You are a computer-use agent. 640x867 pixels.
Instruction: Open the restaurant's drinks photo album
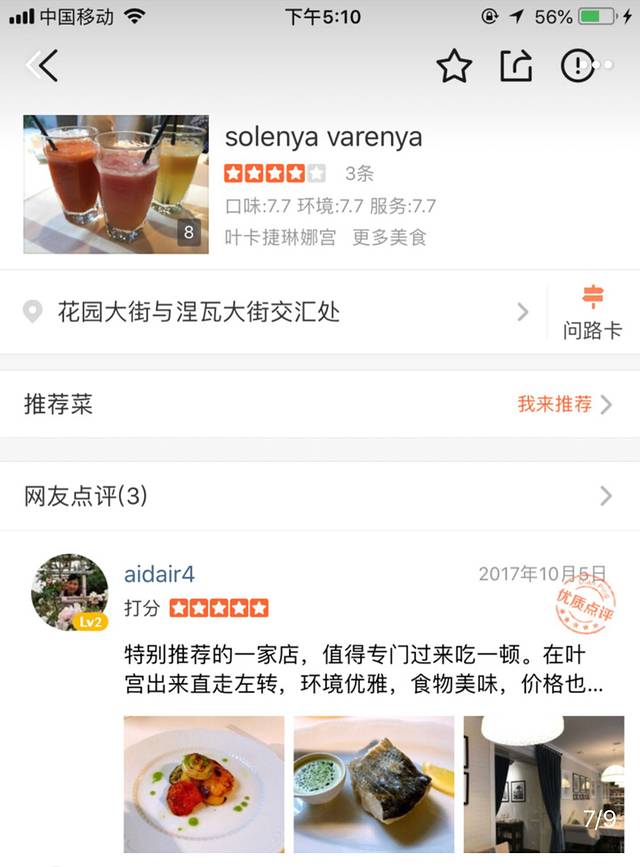(116, 184)
